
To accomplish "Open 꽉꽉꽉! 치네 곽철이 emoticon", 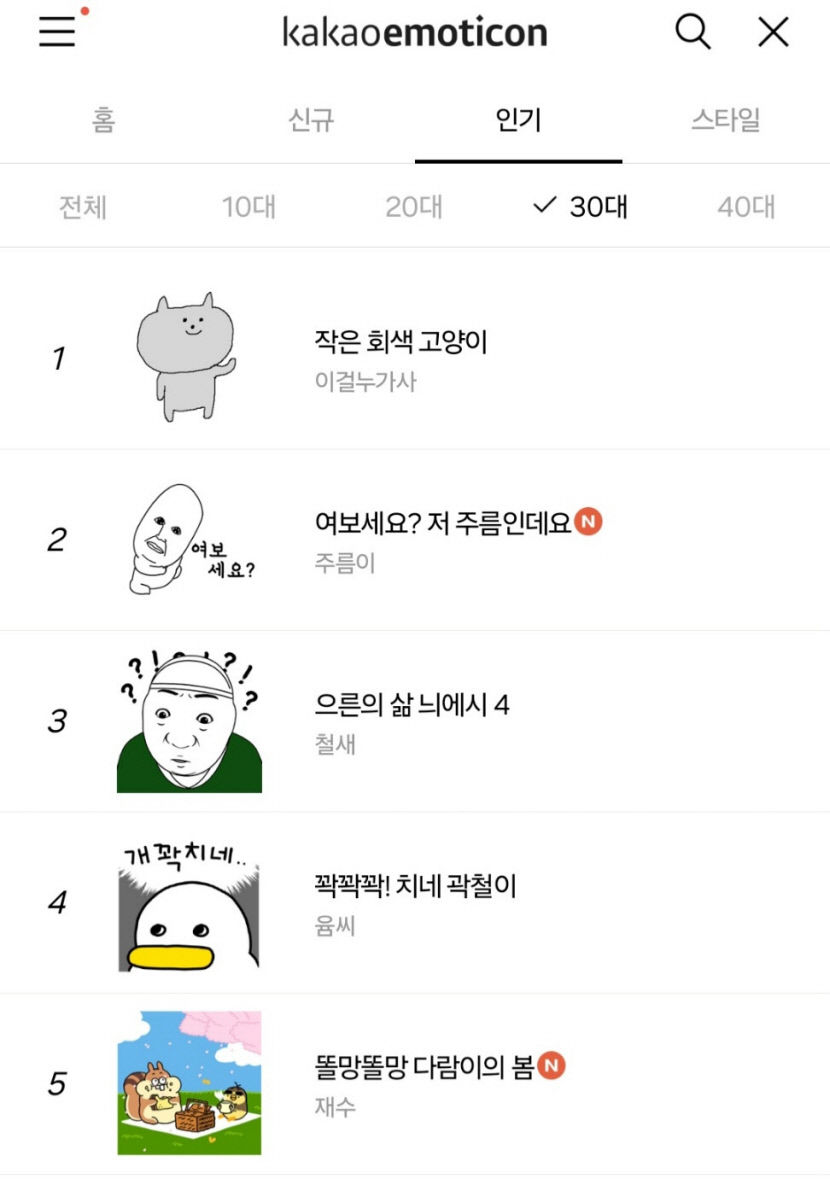I will (x=415, y=886).
